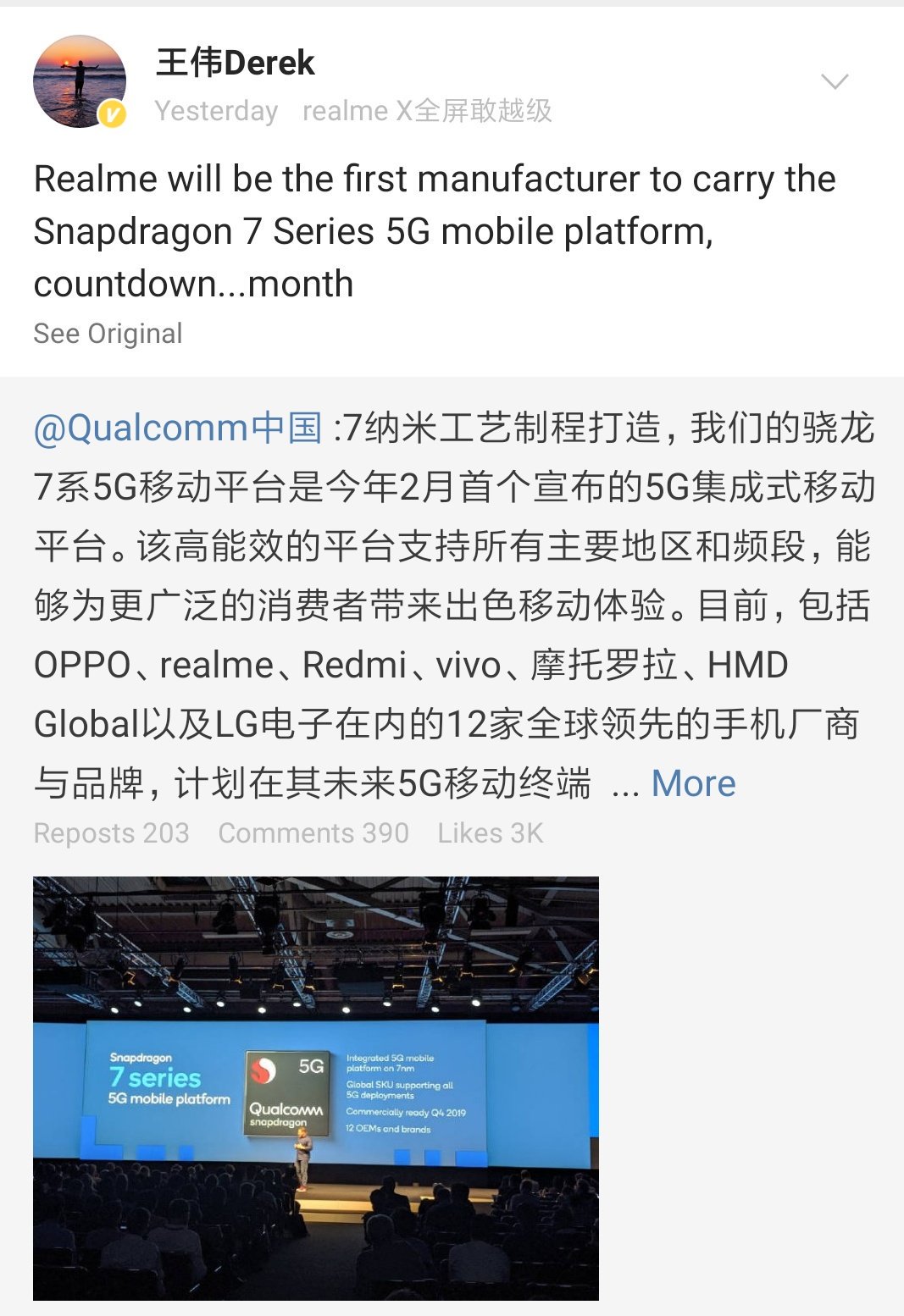The height and width of the screenshot is (1316, 904).
Task: View the 3K likes on the Qualcomm post
Action: pyautogui.click(x=490, y=833)
